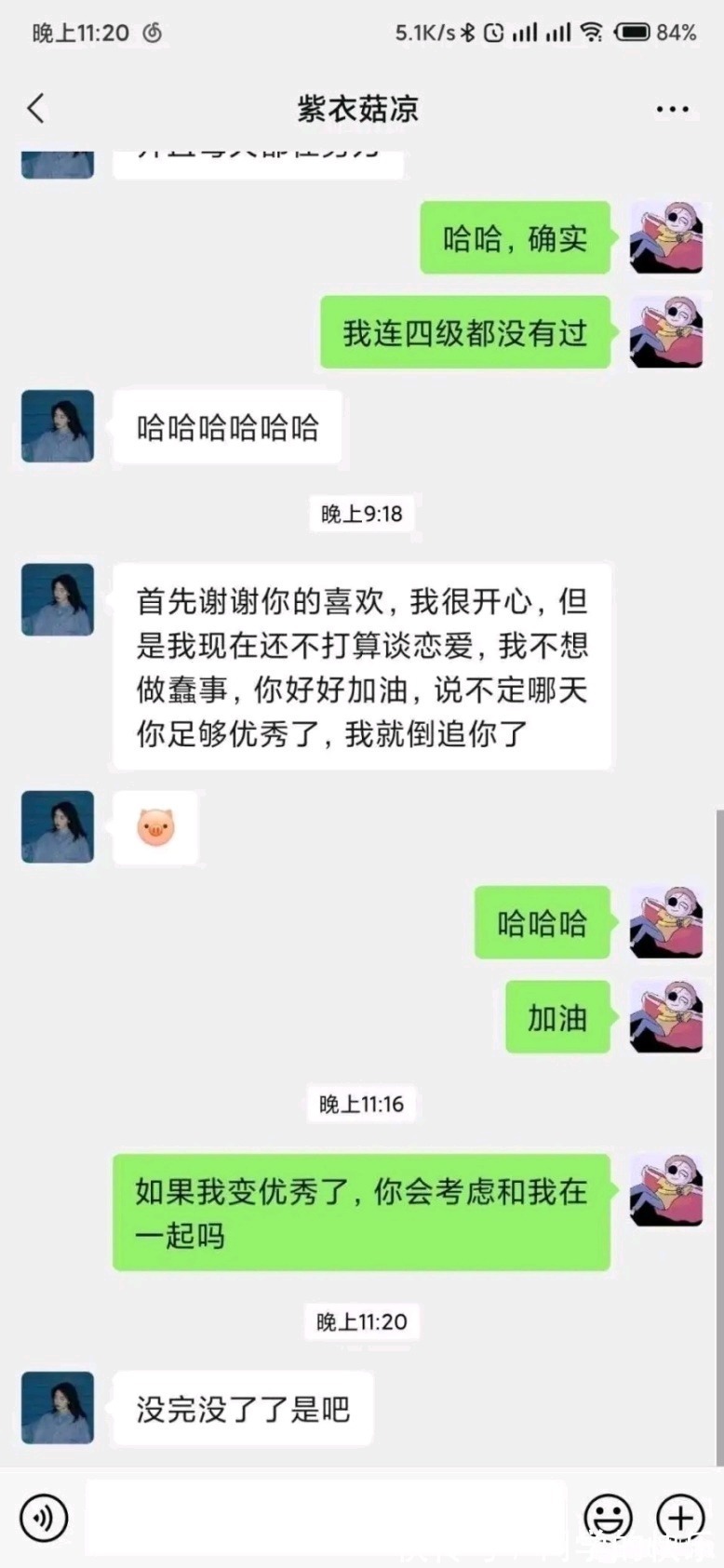Tap the 哈哈哈哈哈哈 reply bubble
The height and width of the screenshot is (1568, 724).
[x=229, y=427]
